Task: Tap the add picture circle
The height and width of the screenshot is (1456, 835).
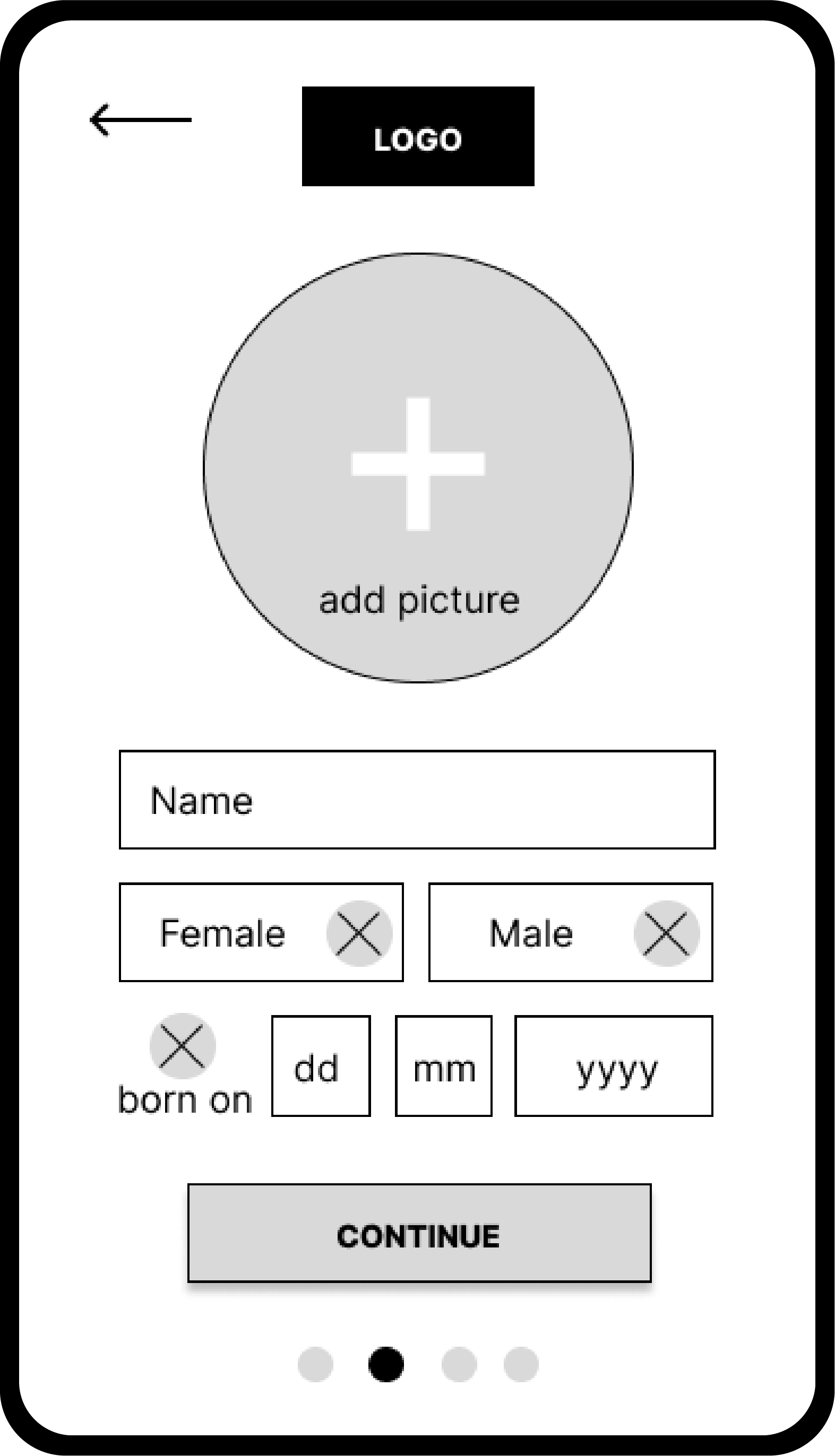Action: 418,468
